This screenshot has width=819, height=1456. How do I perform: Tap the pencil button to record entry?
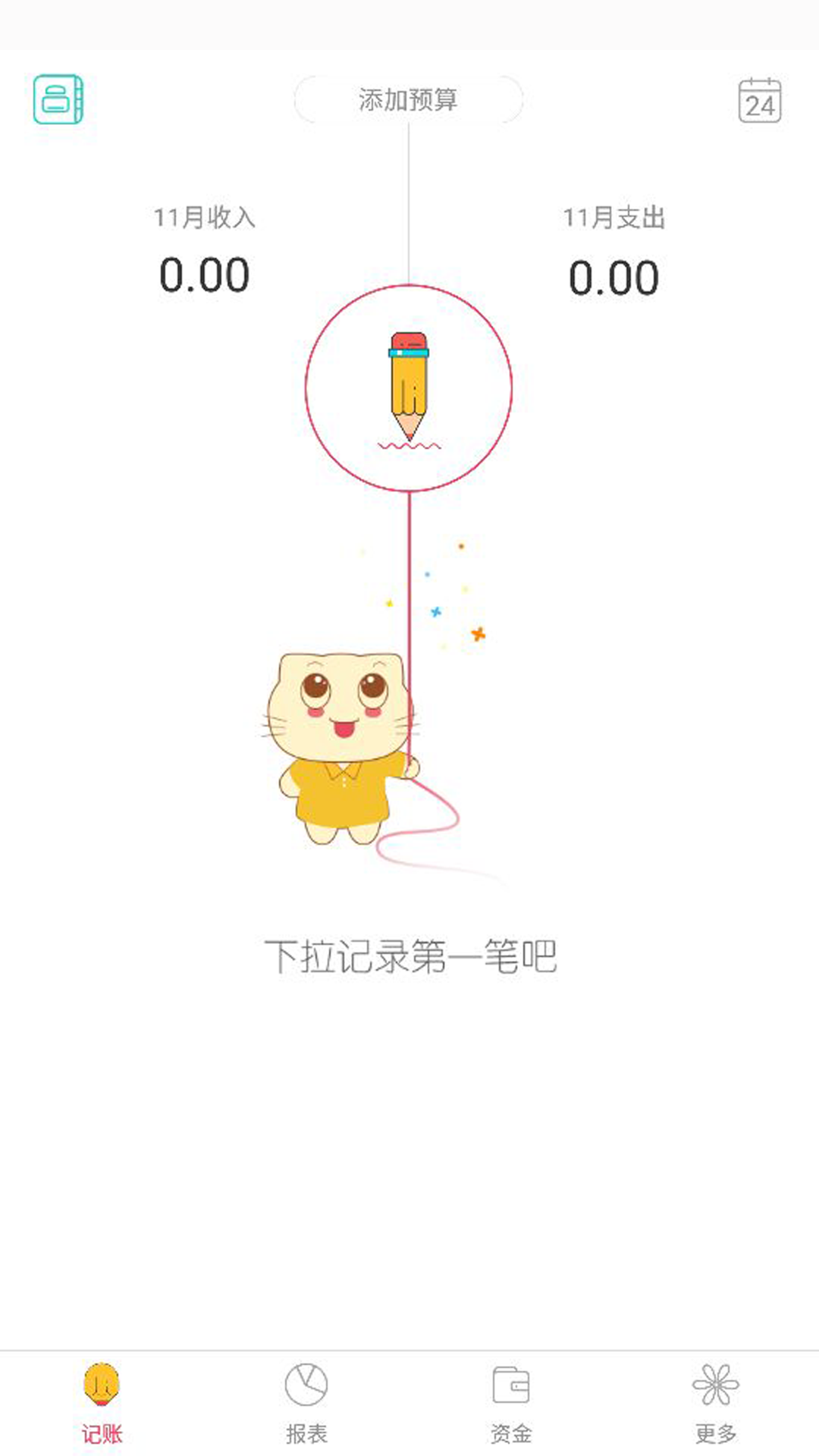[x=409, y=388]
